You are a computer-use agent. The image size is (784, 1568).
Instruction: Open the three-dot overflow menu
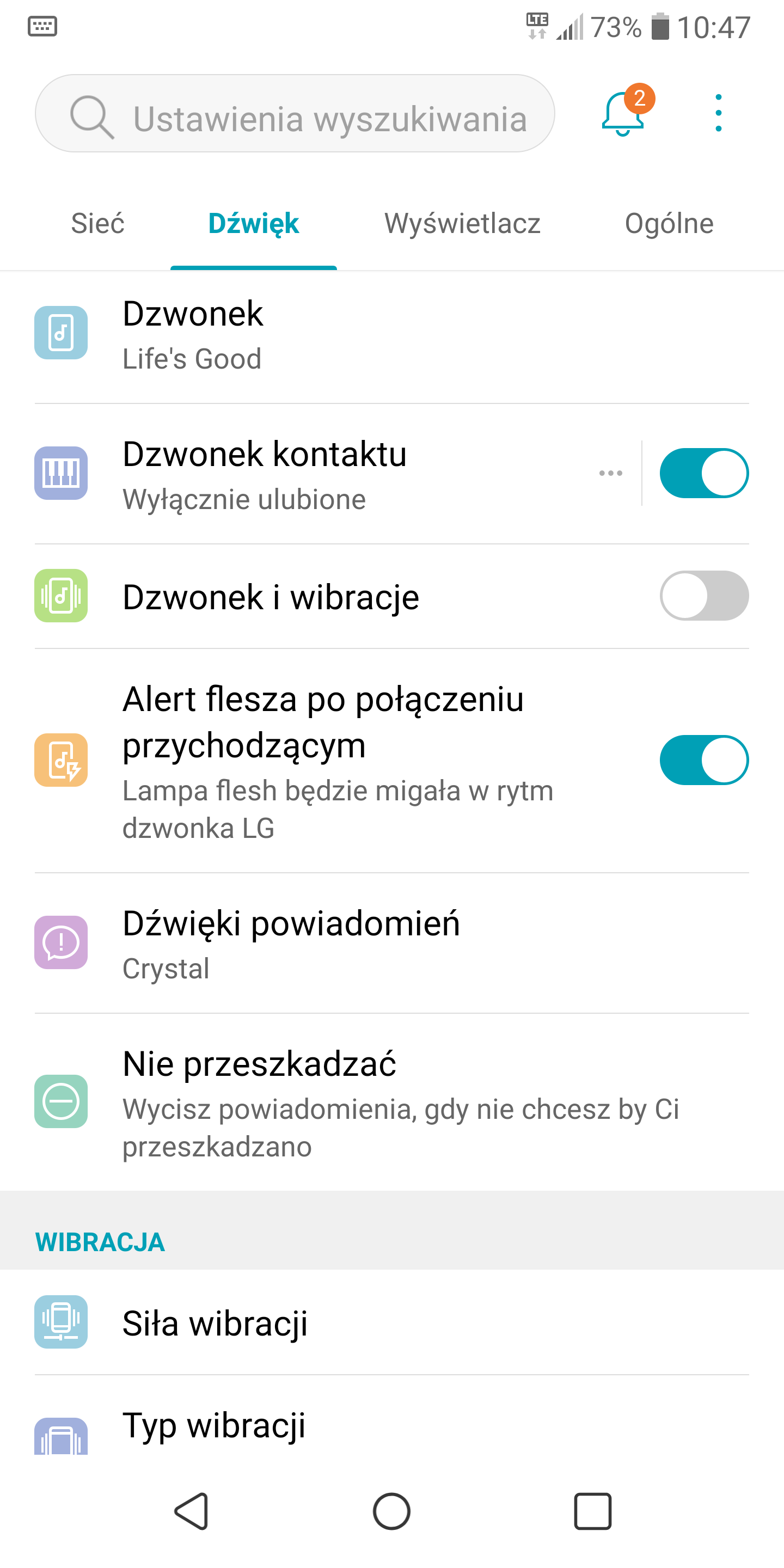tap(718, 113)
